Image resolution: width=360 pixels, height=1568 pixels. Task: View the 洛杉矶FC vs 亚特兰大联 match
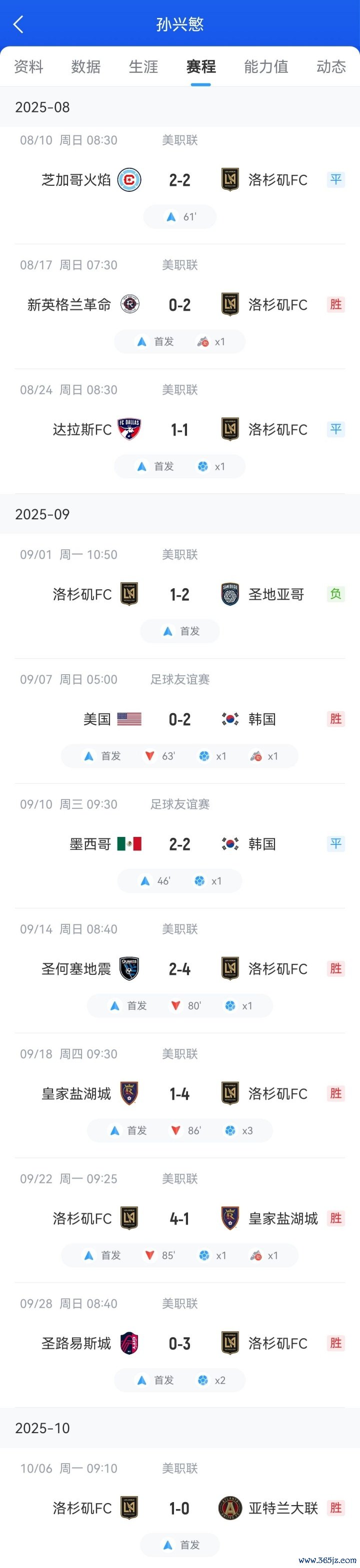point(179,1509)
